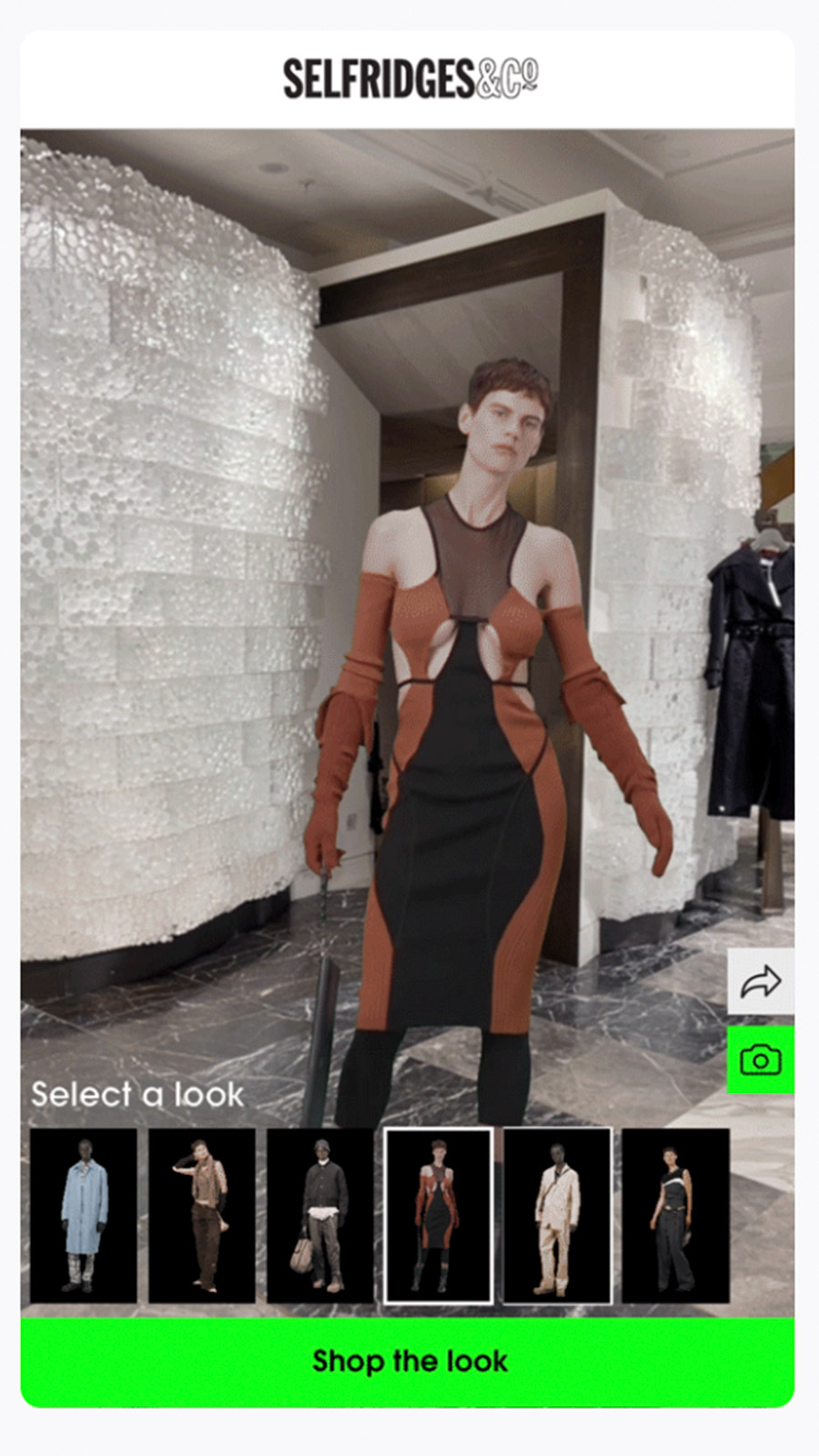
Task: Share this AR look
Action: (761, 982)
